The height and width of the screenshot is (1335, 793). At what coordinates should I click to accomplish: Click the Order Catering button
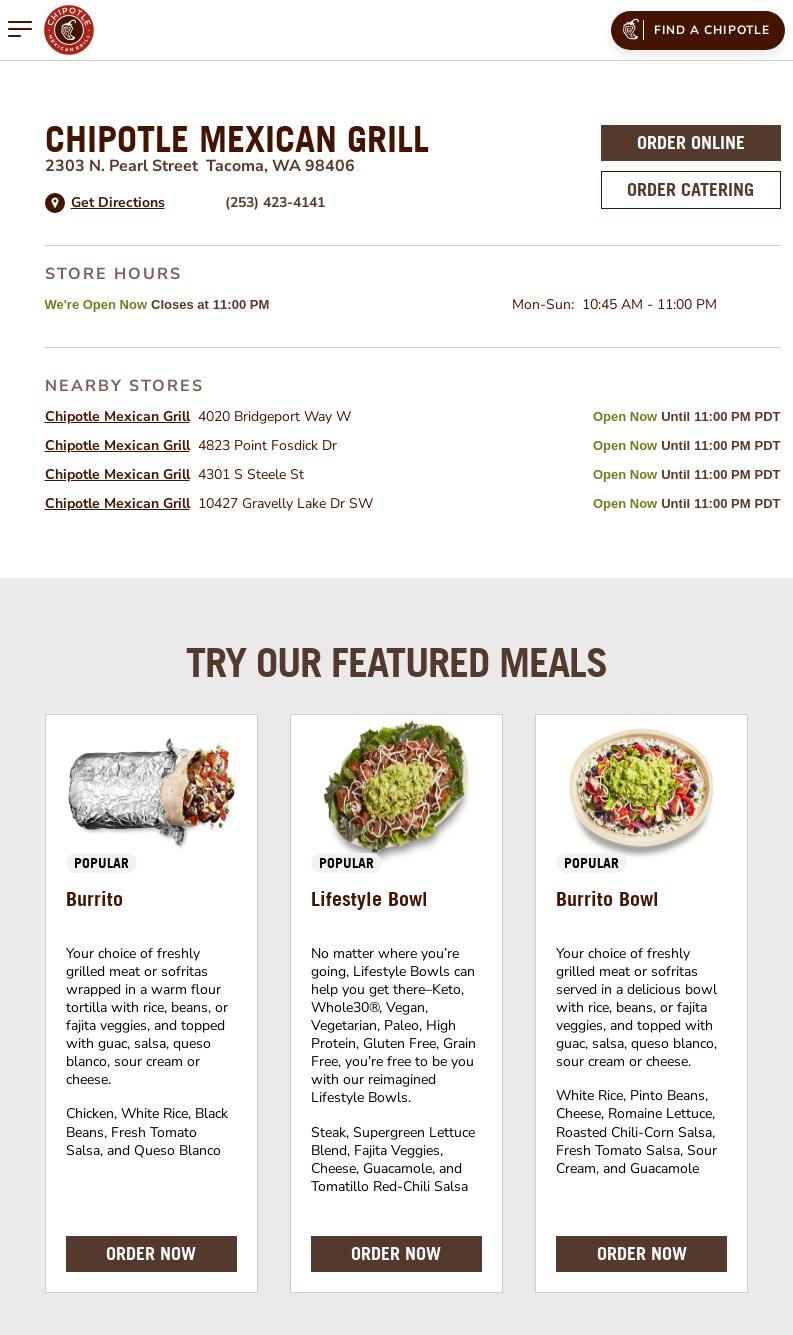pos(690,189)
